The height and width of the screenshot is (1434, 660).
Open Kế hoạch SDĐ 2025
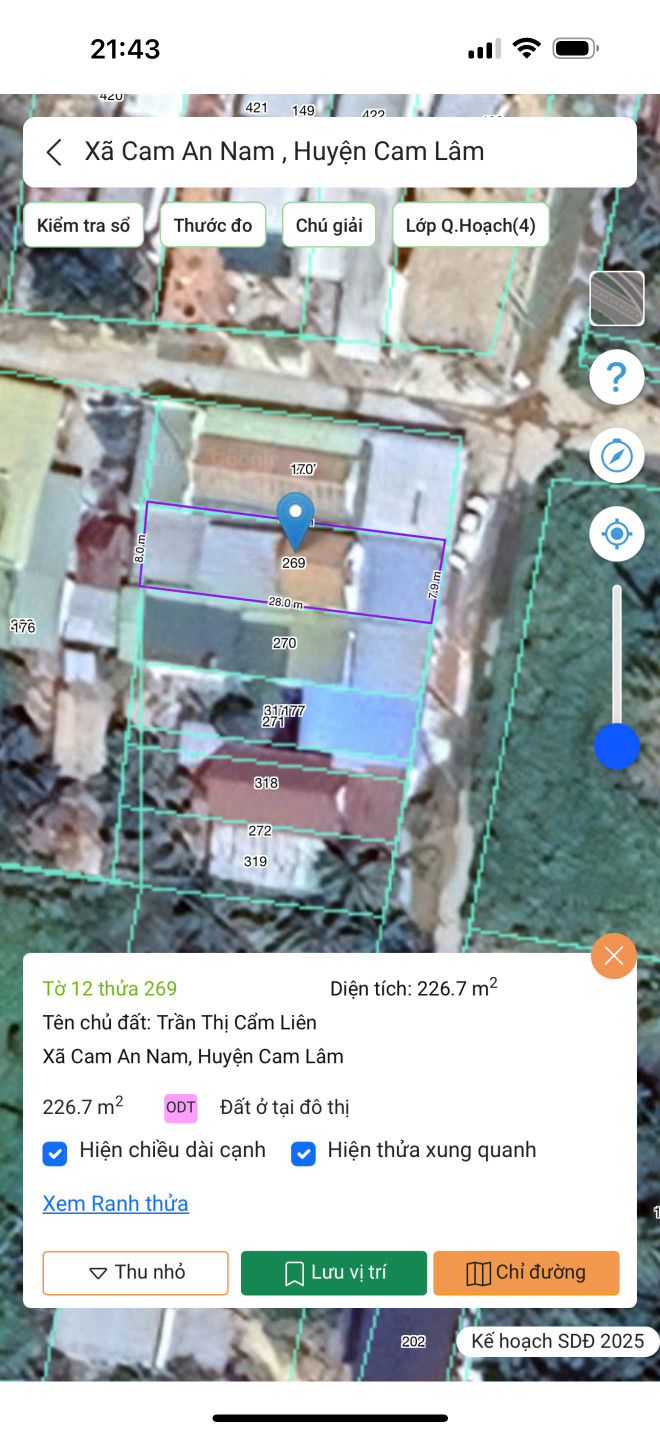pyautogui.click(x=557, y=1341)
